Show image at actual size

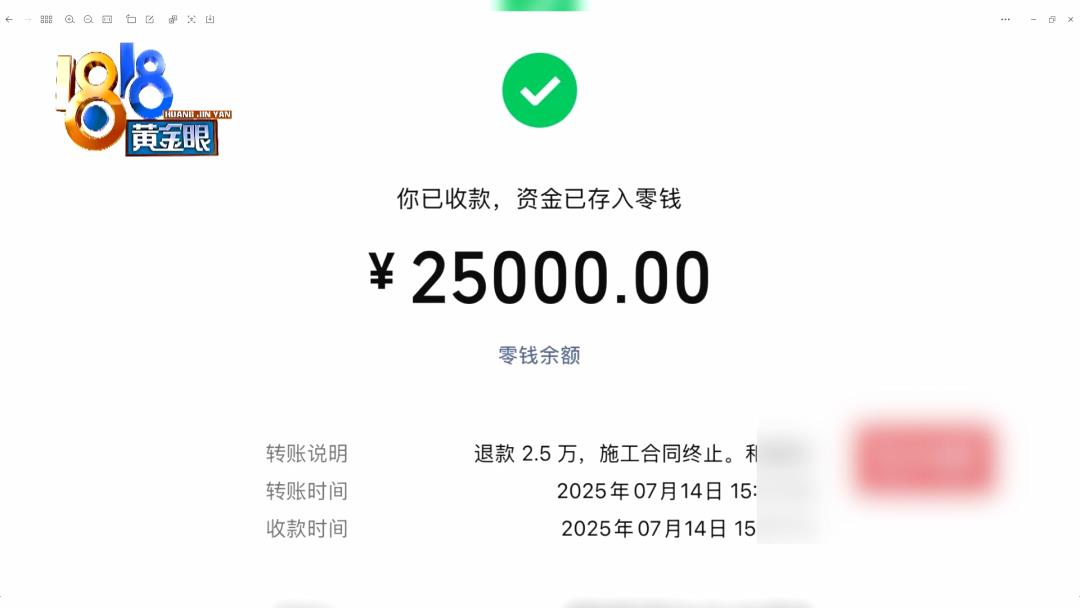coord(107,19)
